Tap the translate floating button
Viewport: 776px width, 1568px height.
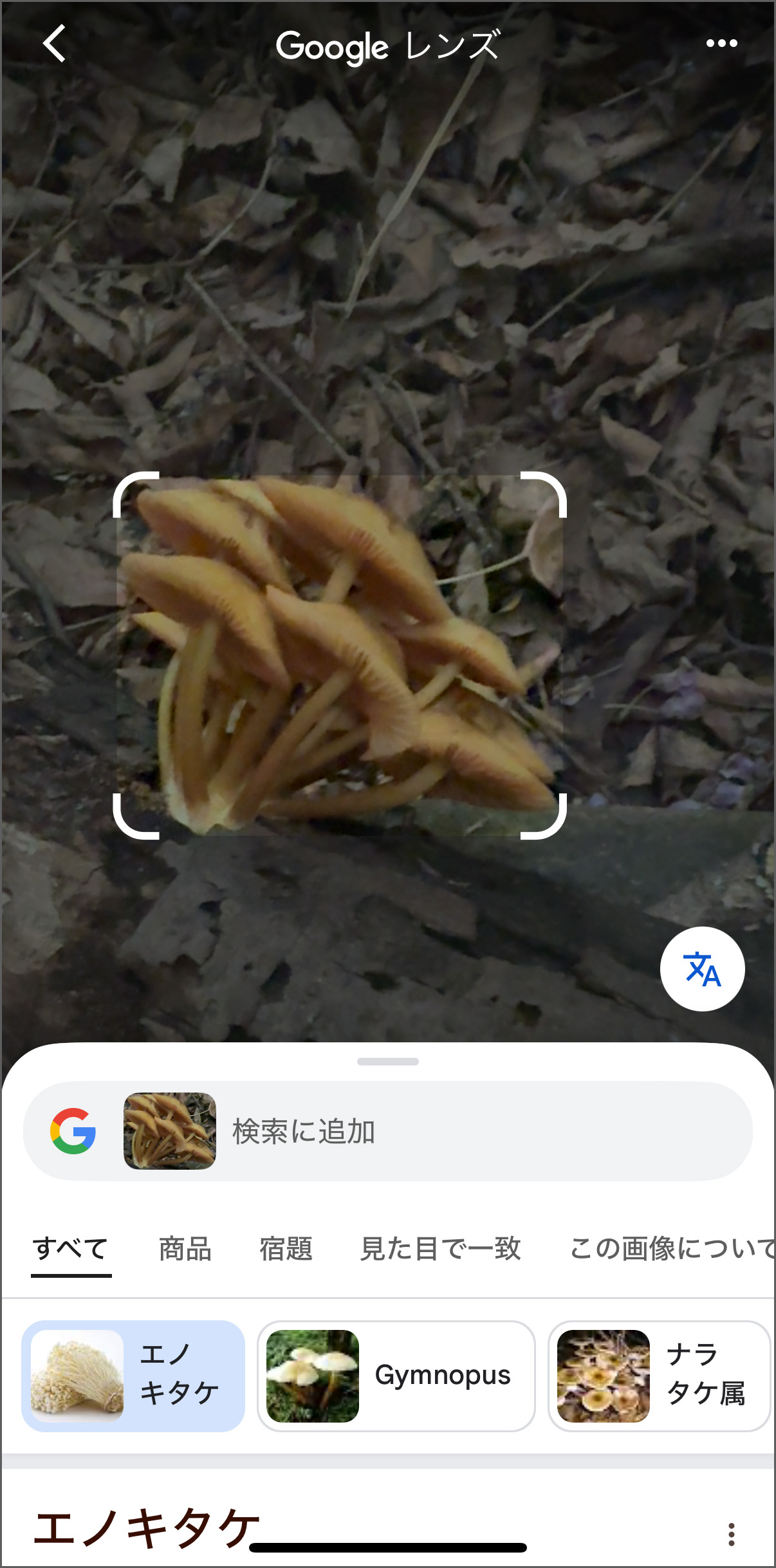click(702, 968)
